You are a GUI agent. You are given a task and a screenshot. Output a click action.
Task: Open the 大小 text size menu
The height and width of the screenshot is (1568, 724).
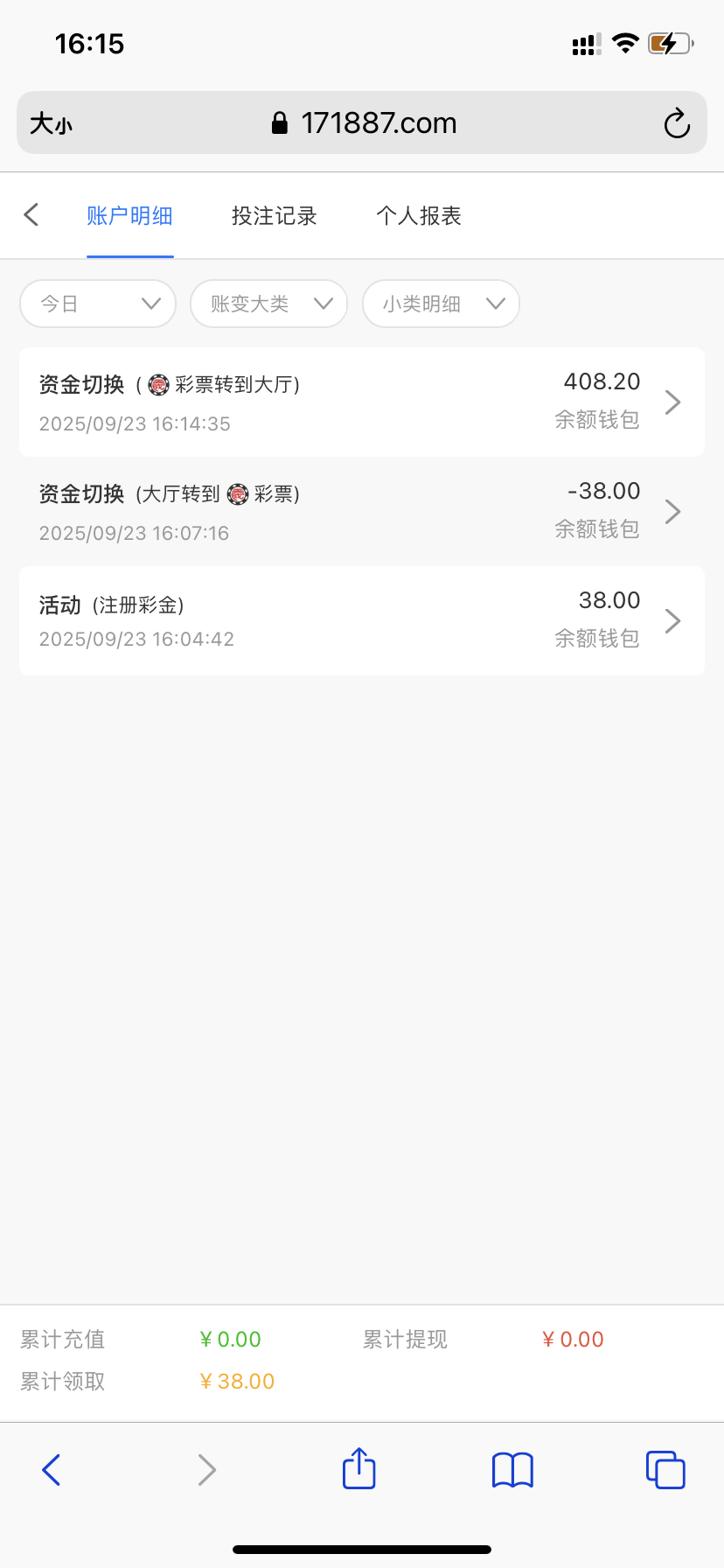tap(51, 123)
